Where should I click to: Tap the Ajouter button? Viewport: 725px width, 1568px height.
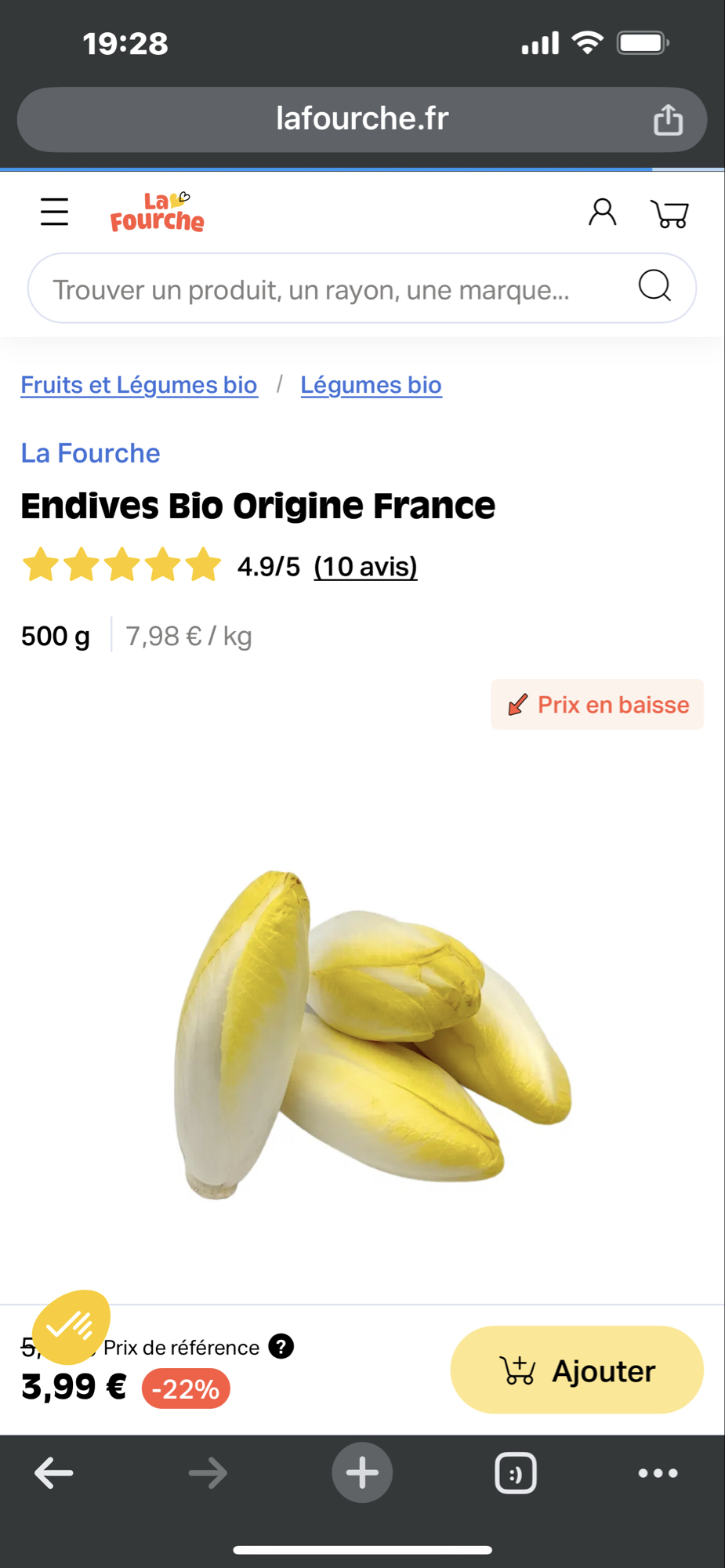pyautogui.click(x=576, y=1370)
